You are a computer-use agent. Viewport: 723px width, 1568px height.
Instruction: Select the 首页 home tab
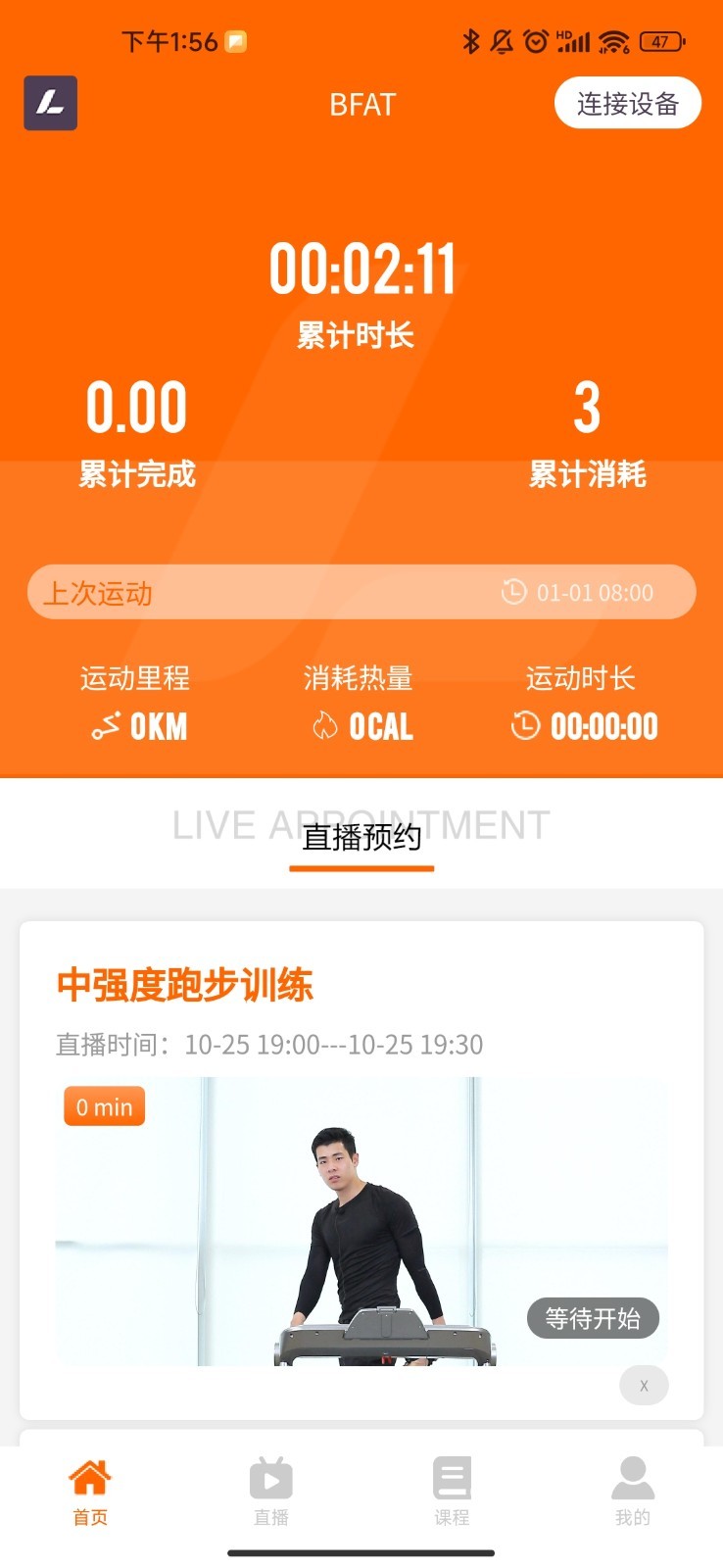90,1492
